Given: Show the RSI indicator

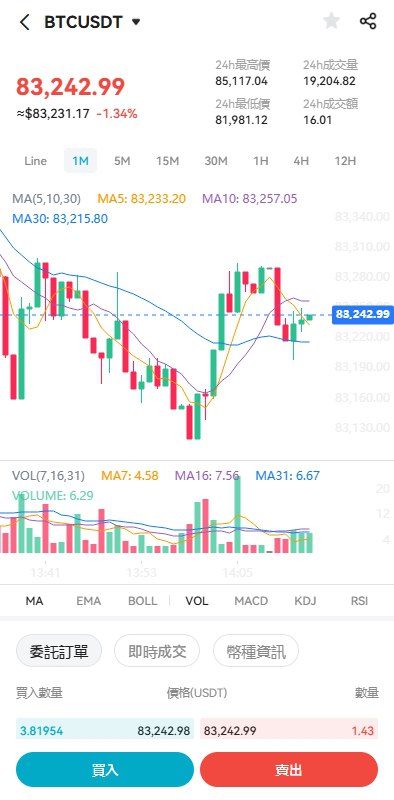Looking at the screenshot, I should coord(359,601).
